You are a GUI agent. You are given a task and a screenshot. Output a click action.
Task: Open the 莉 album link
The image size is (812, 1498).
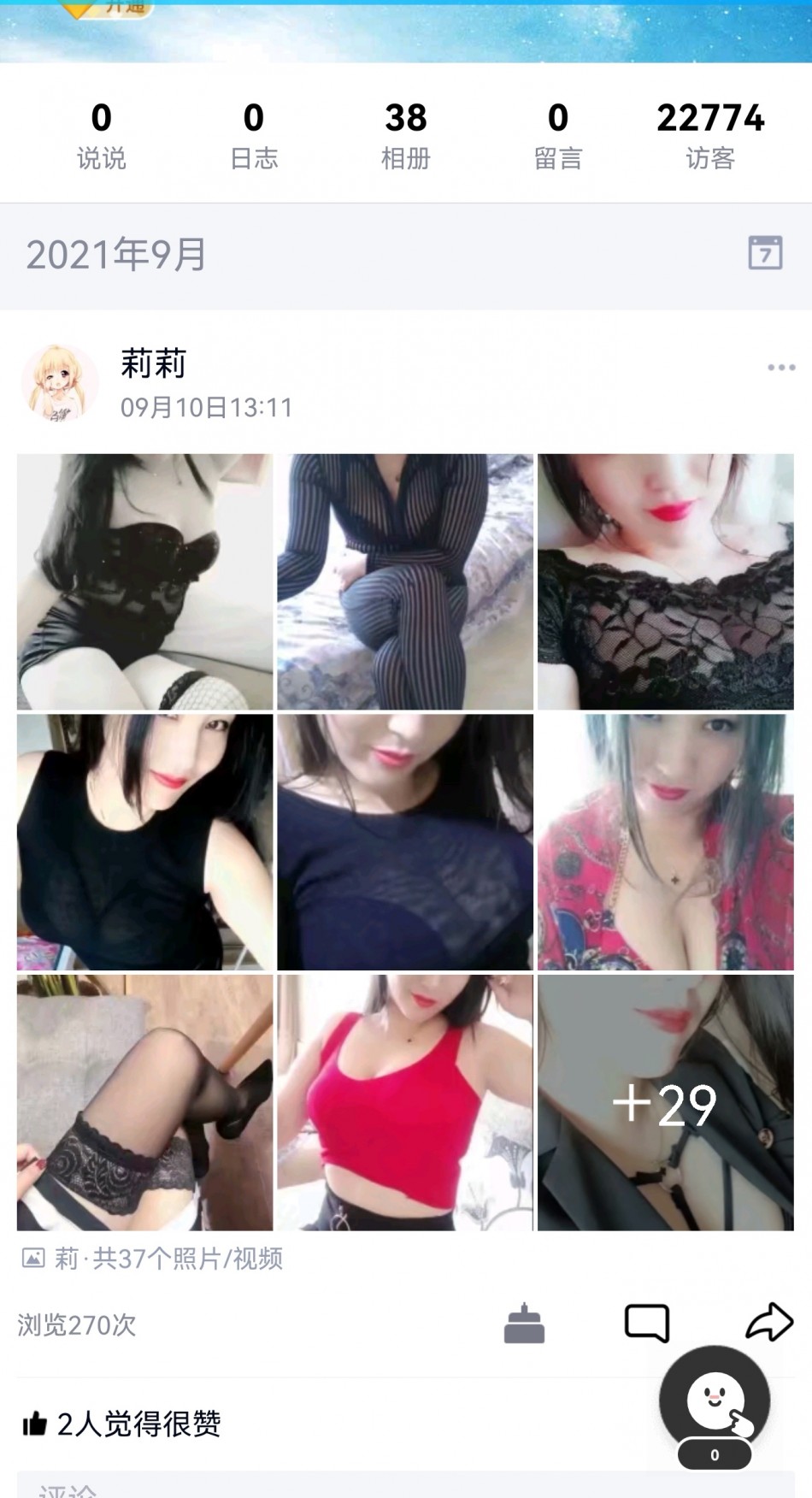pos(152,1259)
